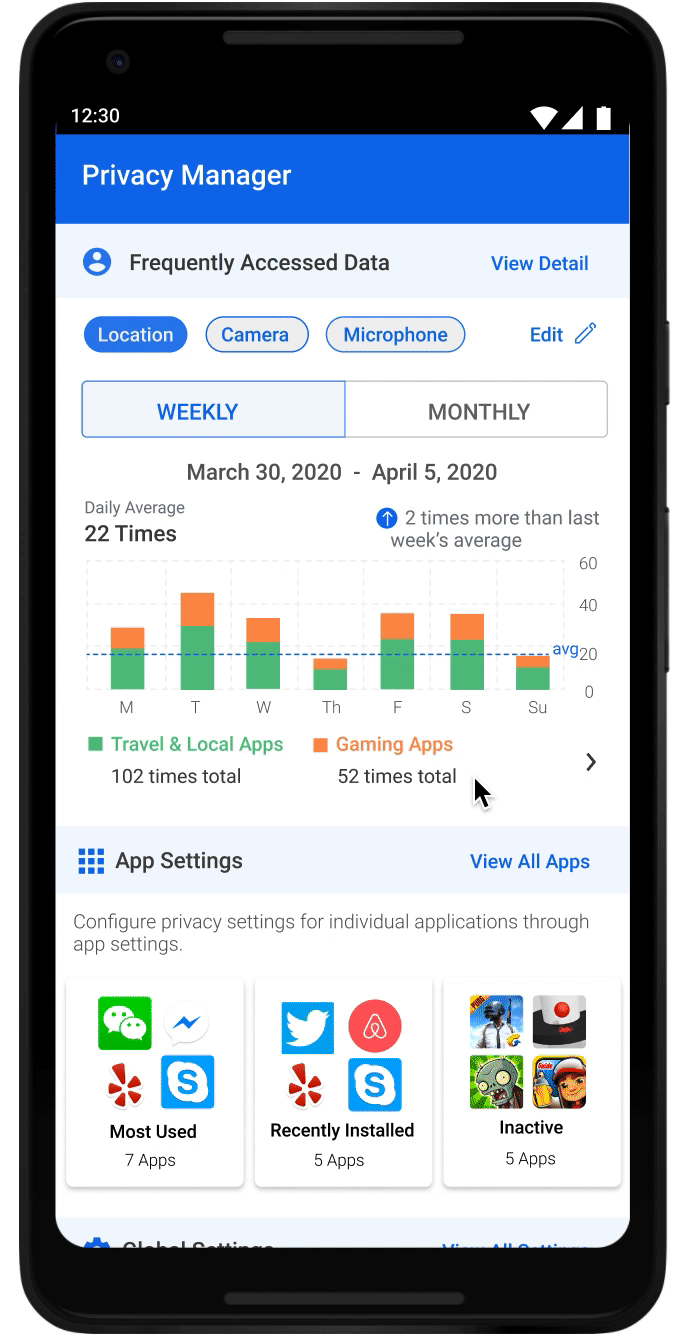The width and height of the screenshot is (686, 1336).
Task: Open the Most Used apps card
Action: click(154, 1082)
